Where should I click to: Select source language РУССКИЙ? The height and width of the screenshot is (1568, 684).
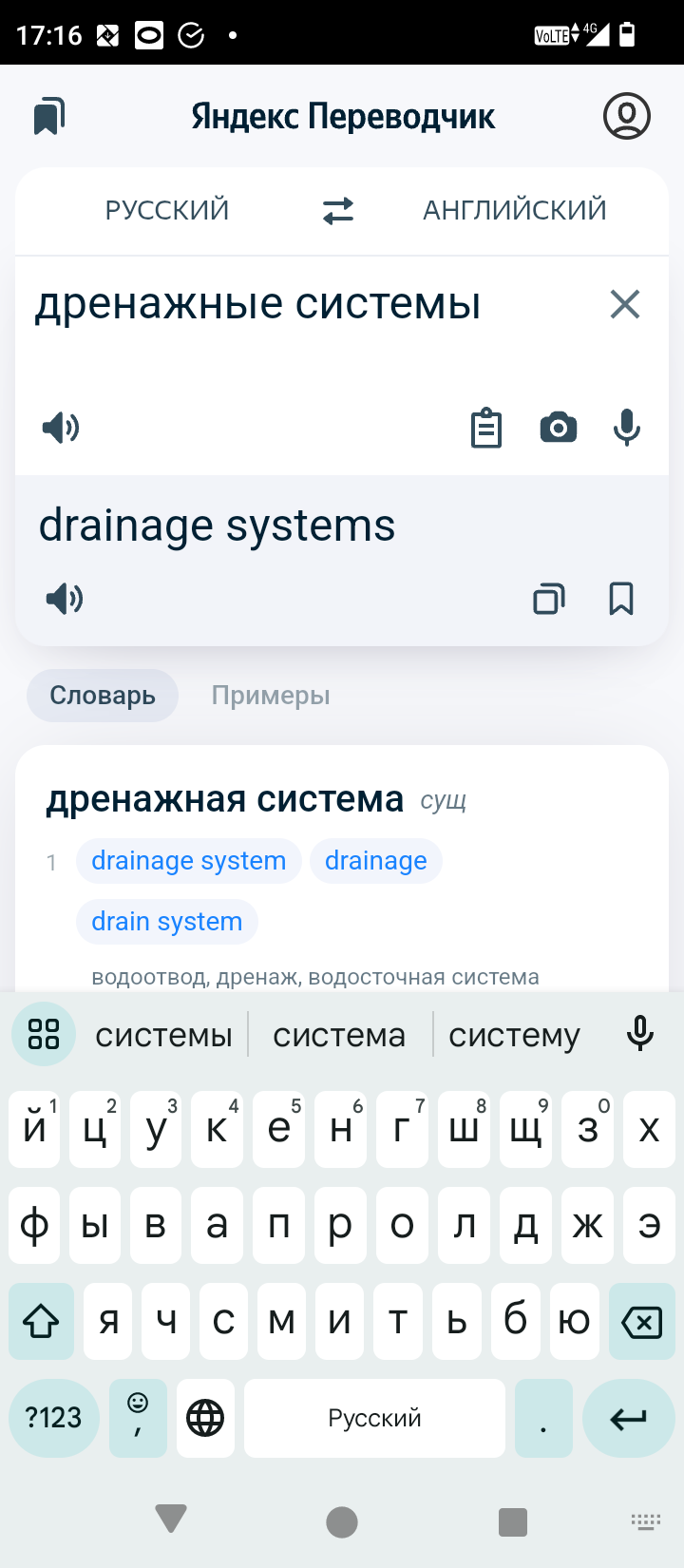pos(167,210)
